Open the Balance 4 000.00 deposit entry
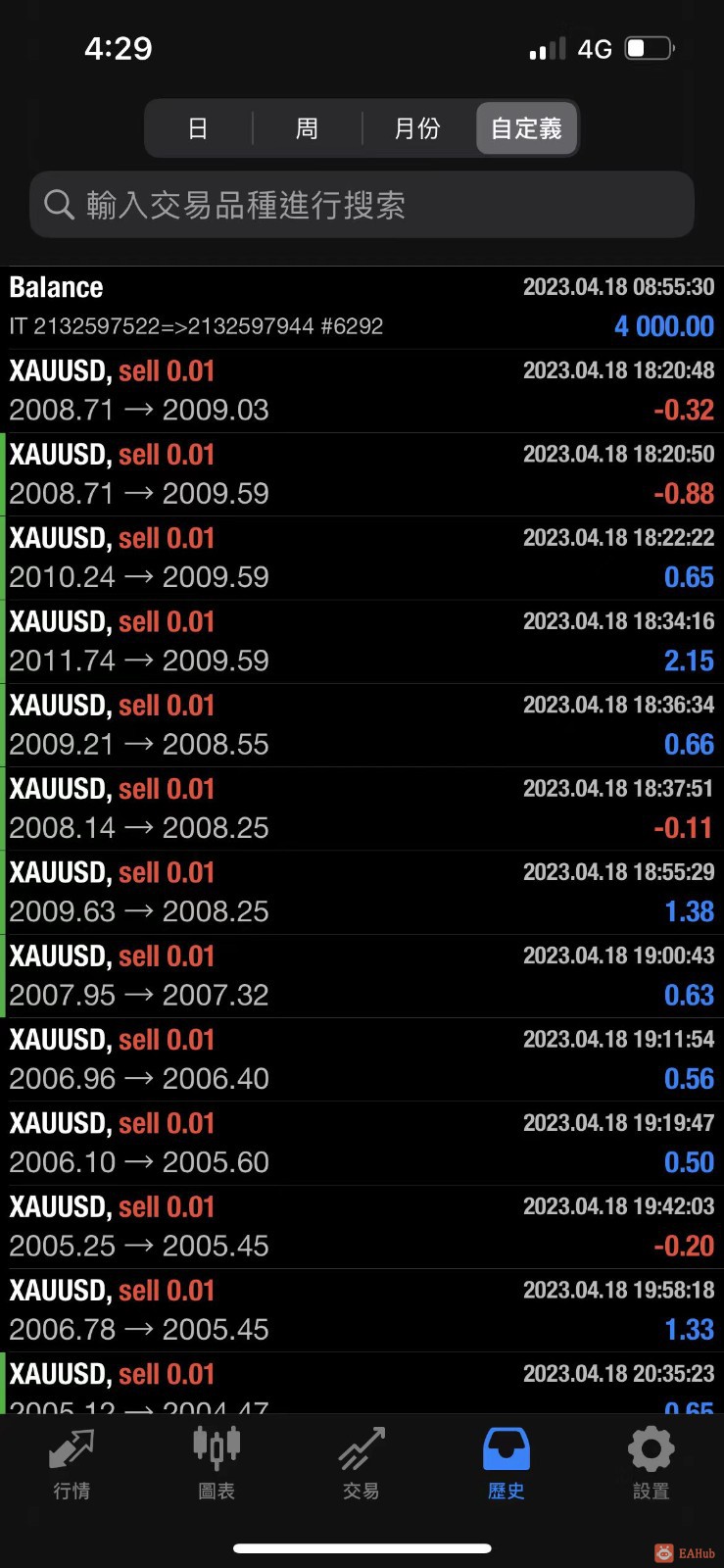 point(362,307)
